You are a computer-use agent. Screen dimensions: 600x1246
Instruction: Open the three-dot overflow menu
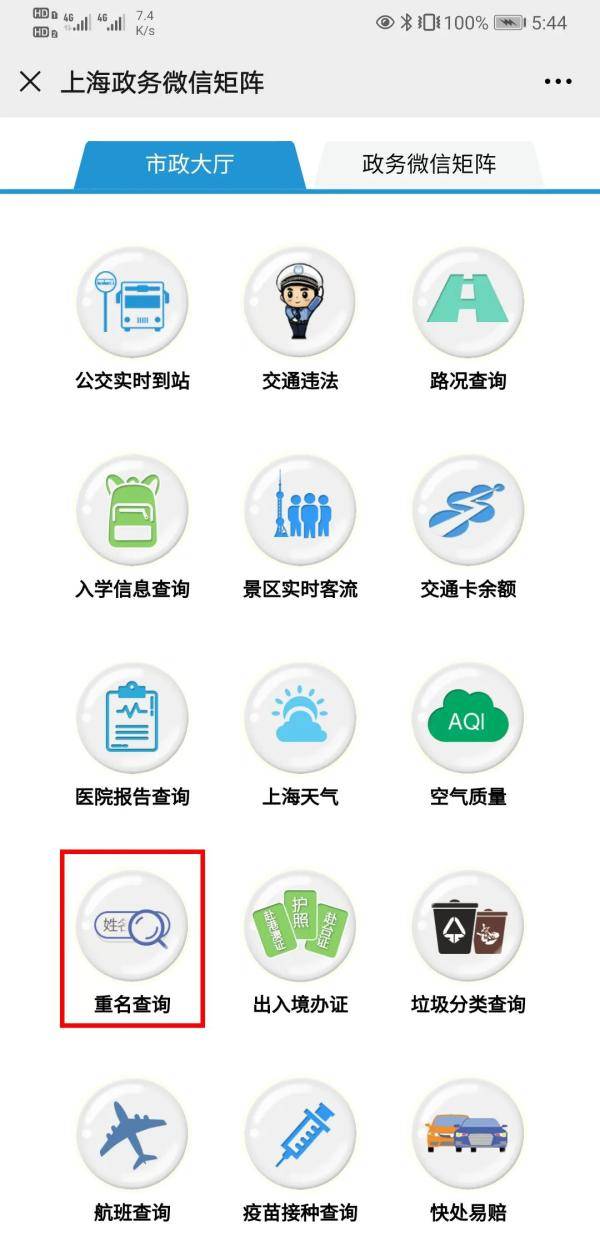click(x=557, y=82)
